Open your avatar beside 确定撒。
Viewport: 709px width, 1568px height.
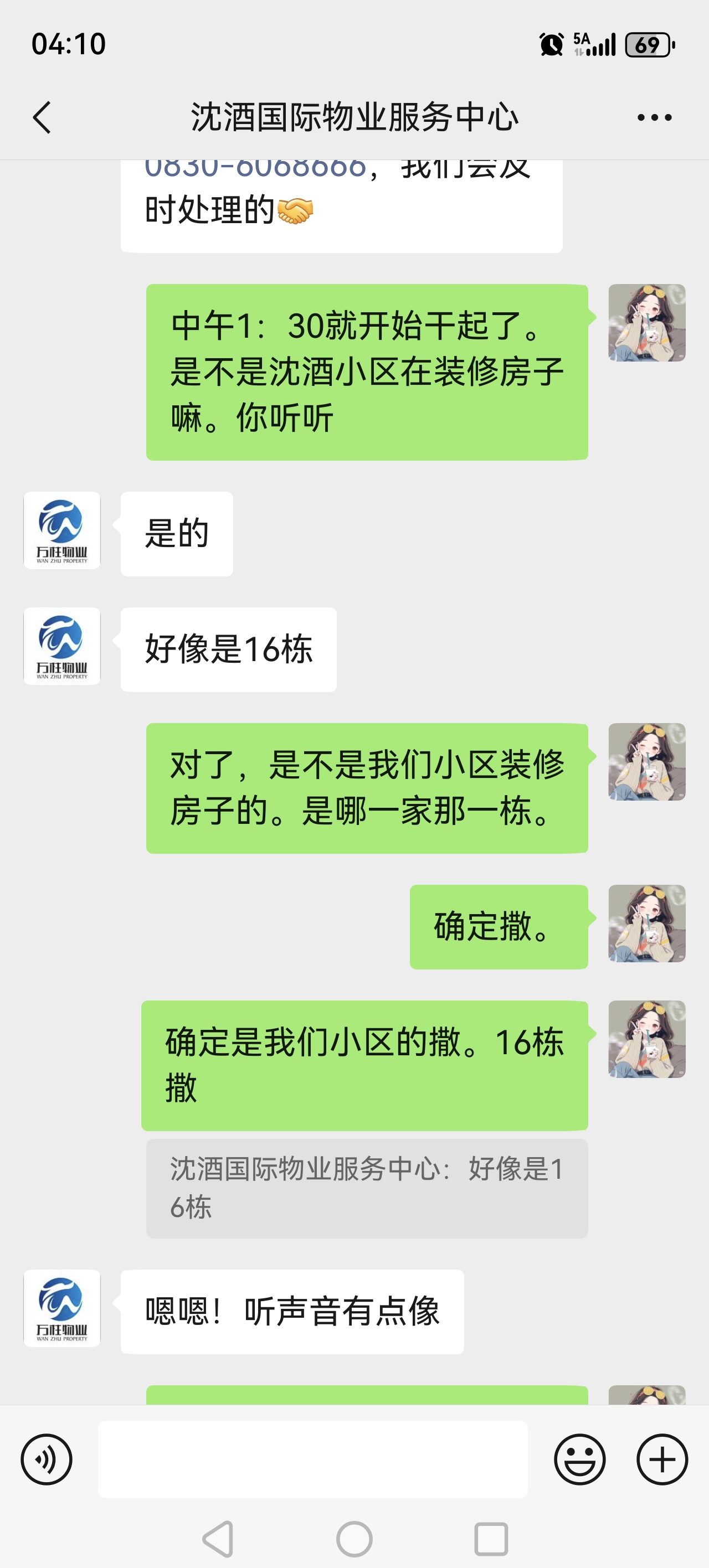(x=647, y=923)
